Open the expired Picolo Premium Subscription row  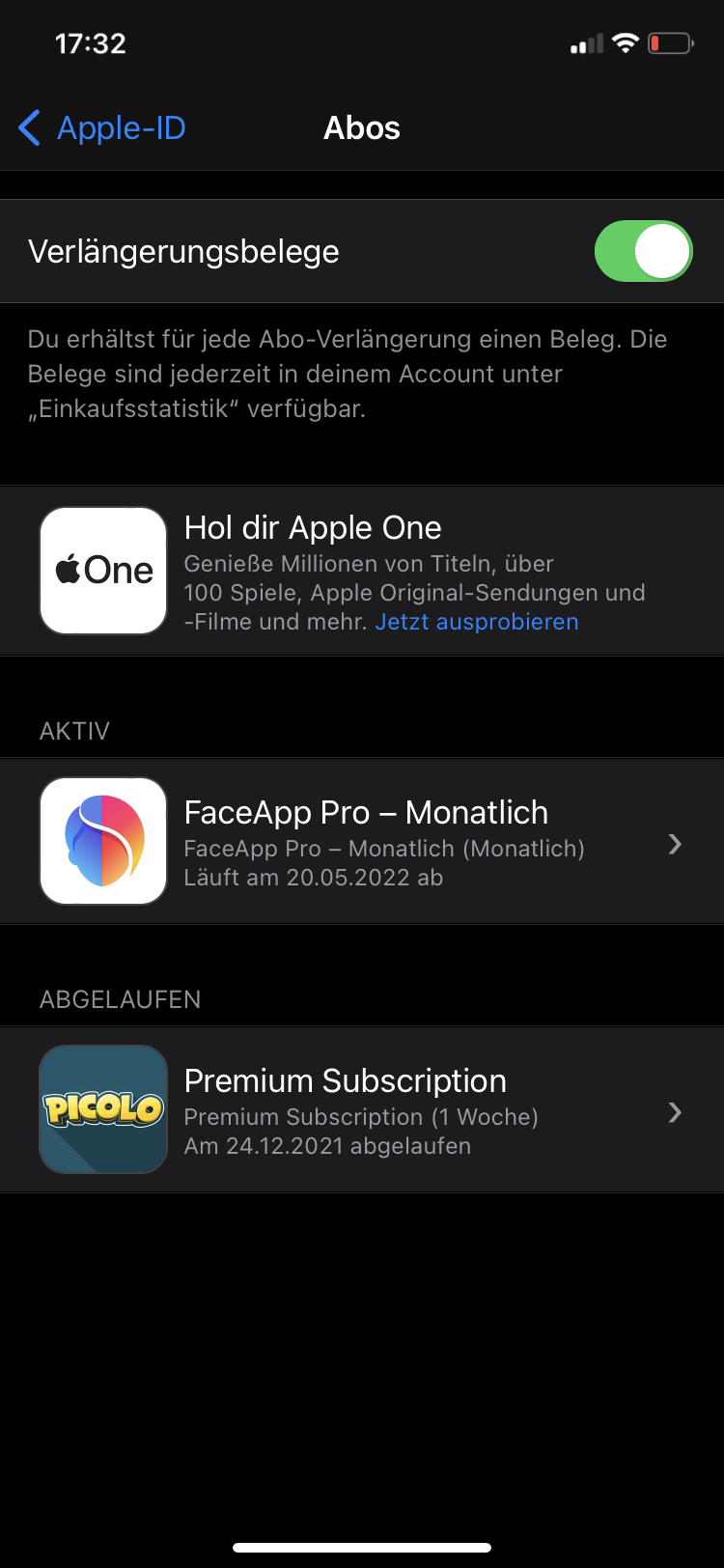362,1108
